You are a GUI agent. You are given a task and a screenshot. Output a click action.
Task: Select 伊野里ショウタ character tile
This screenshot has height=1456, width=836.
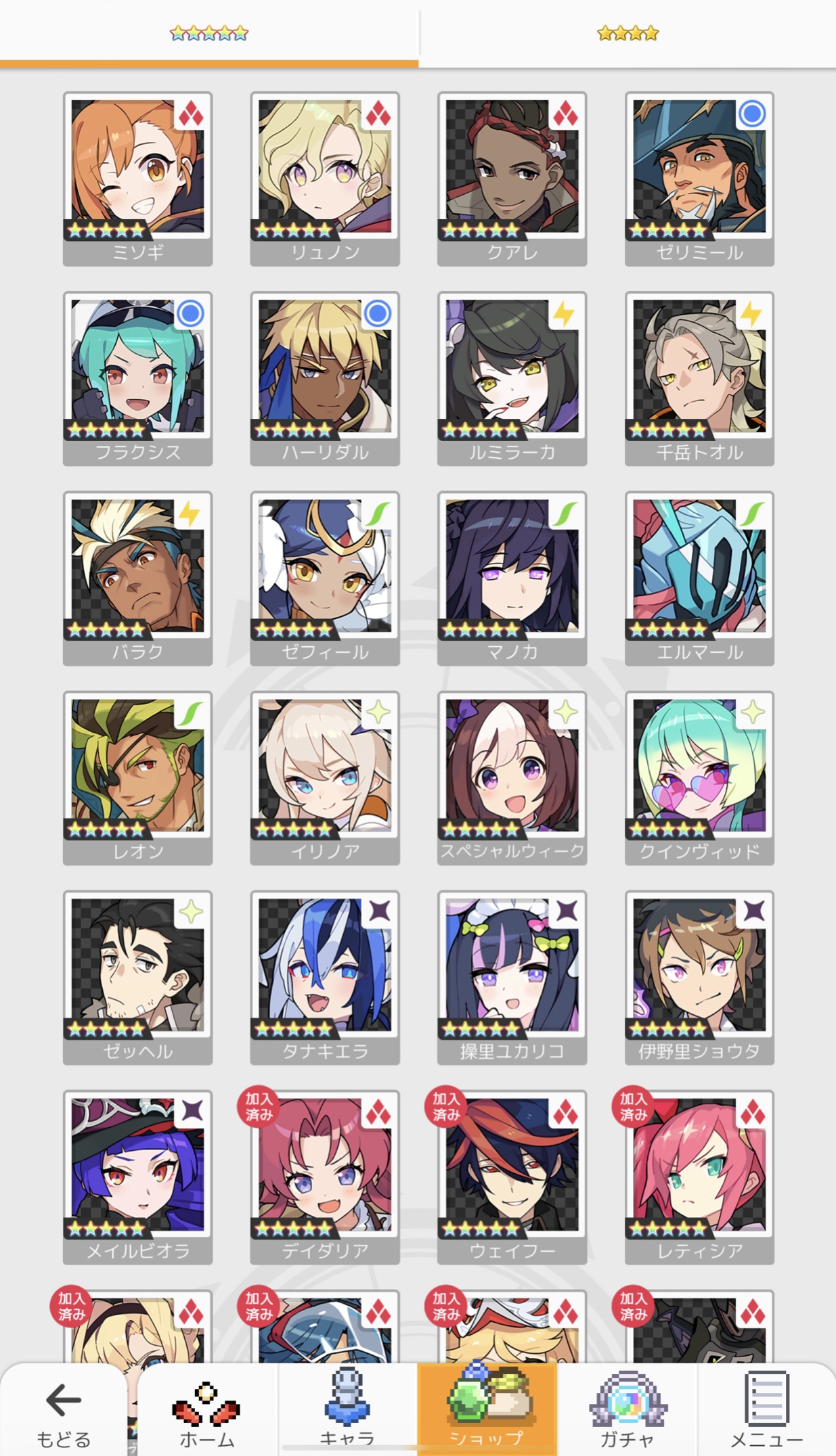click(699, 976)
